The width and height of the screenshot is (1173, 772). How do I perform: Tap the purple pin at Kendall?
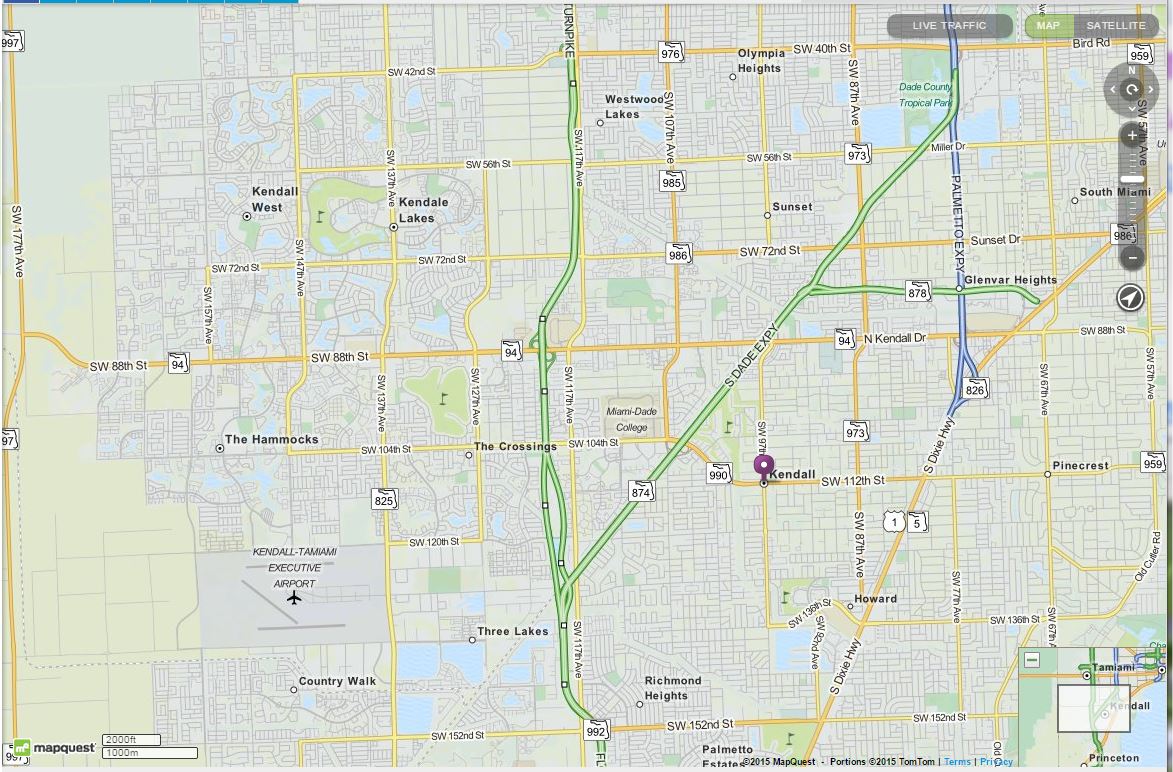tap(764, 466)
